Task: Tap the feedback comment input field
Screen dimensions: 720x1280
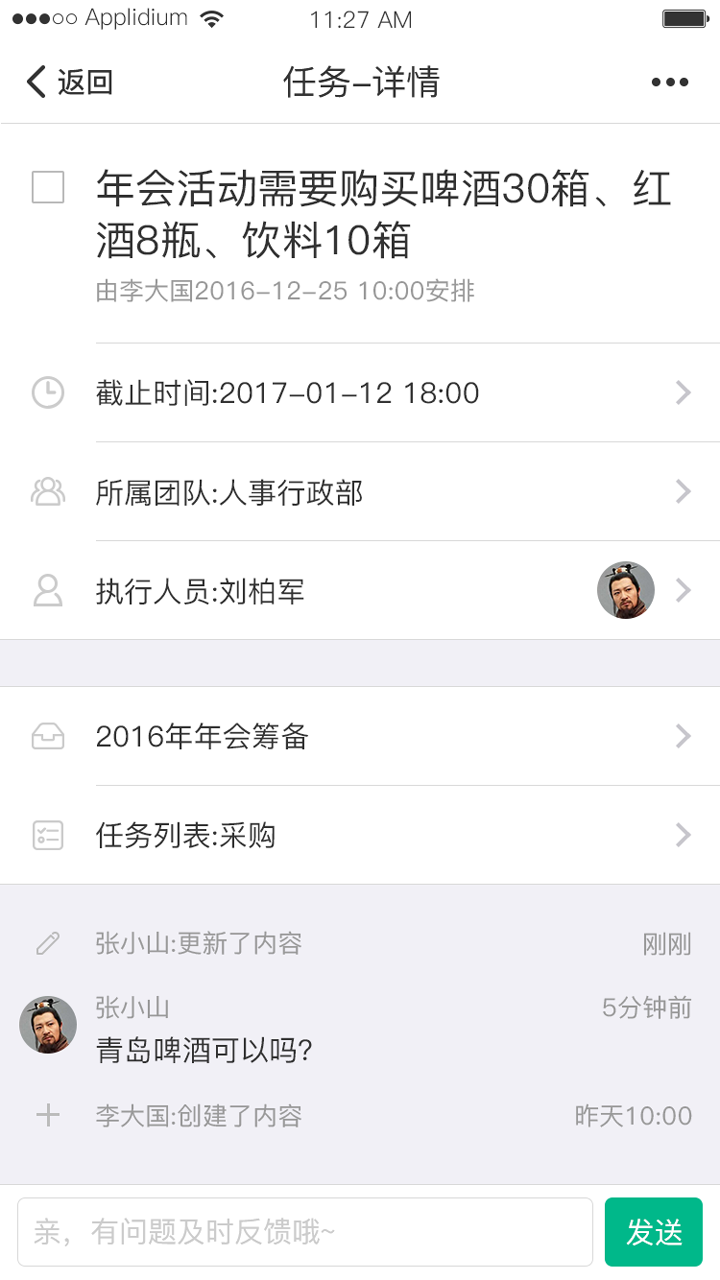Action: tap(305, 1232)
